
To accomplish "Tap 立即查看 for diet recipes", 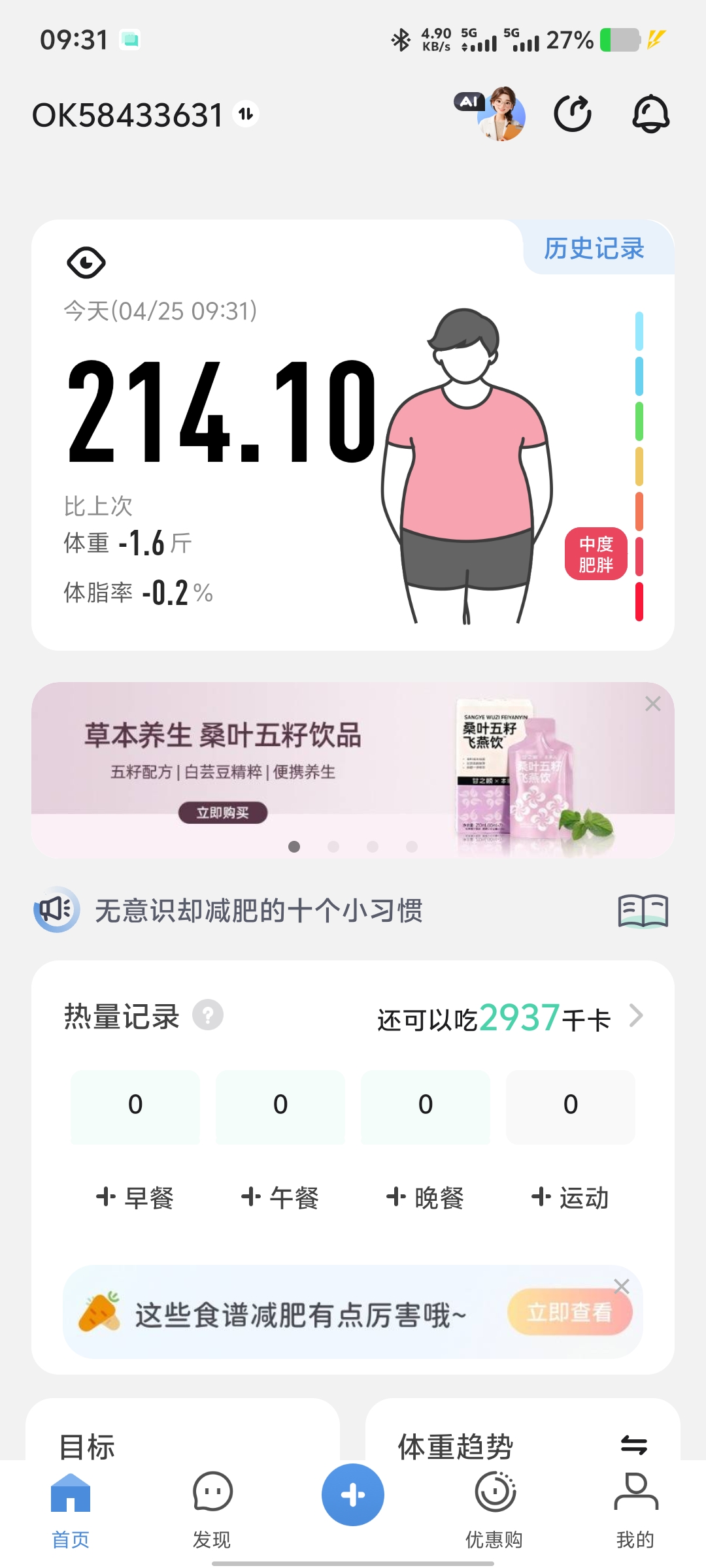I will (x=569, y=1312).
